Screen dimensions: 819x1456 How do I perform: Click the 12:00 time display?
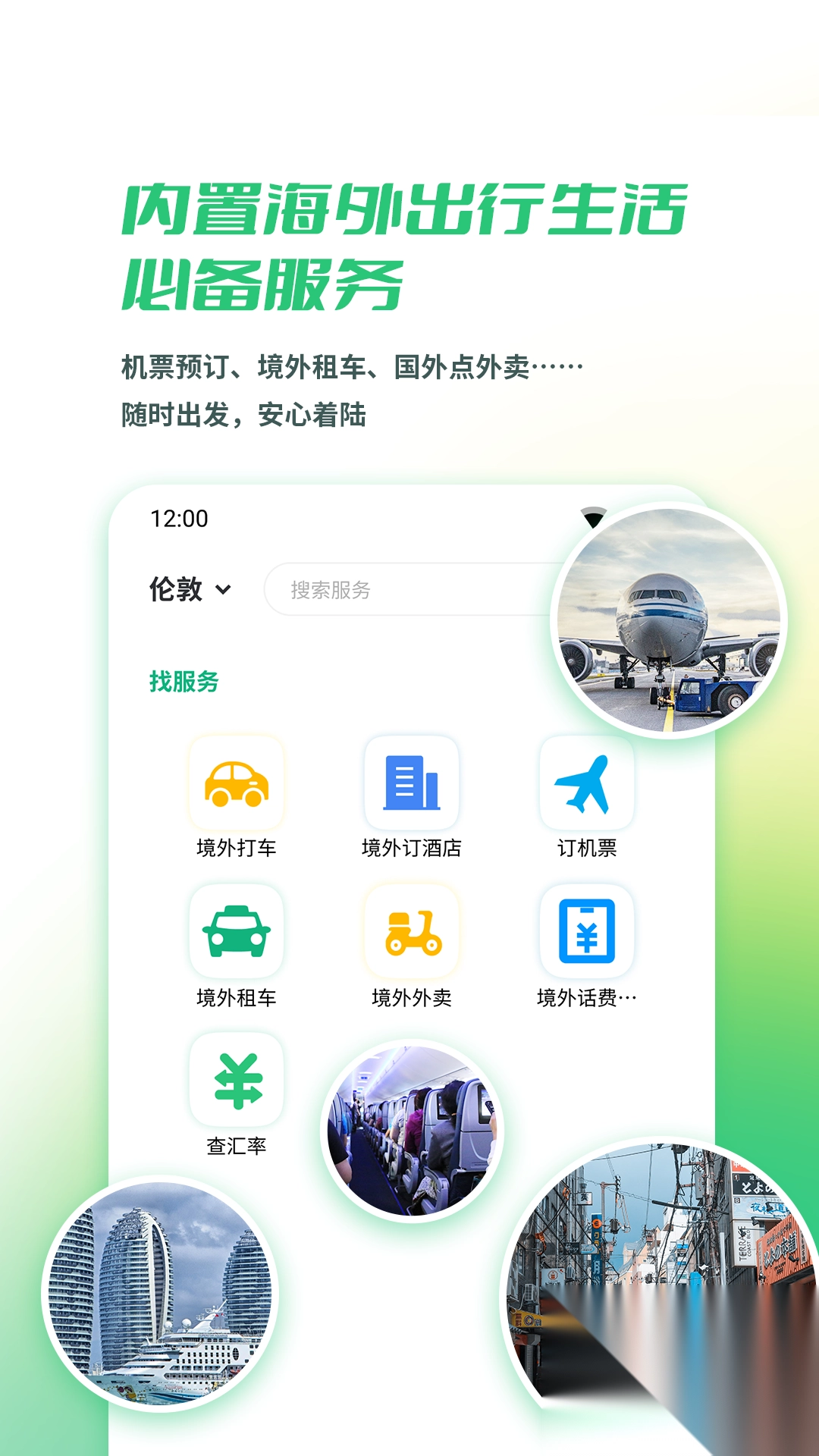tap(180, 519)
